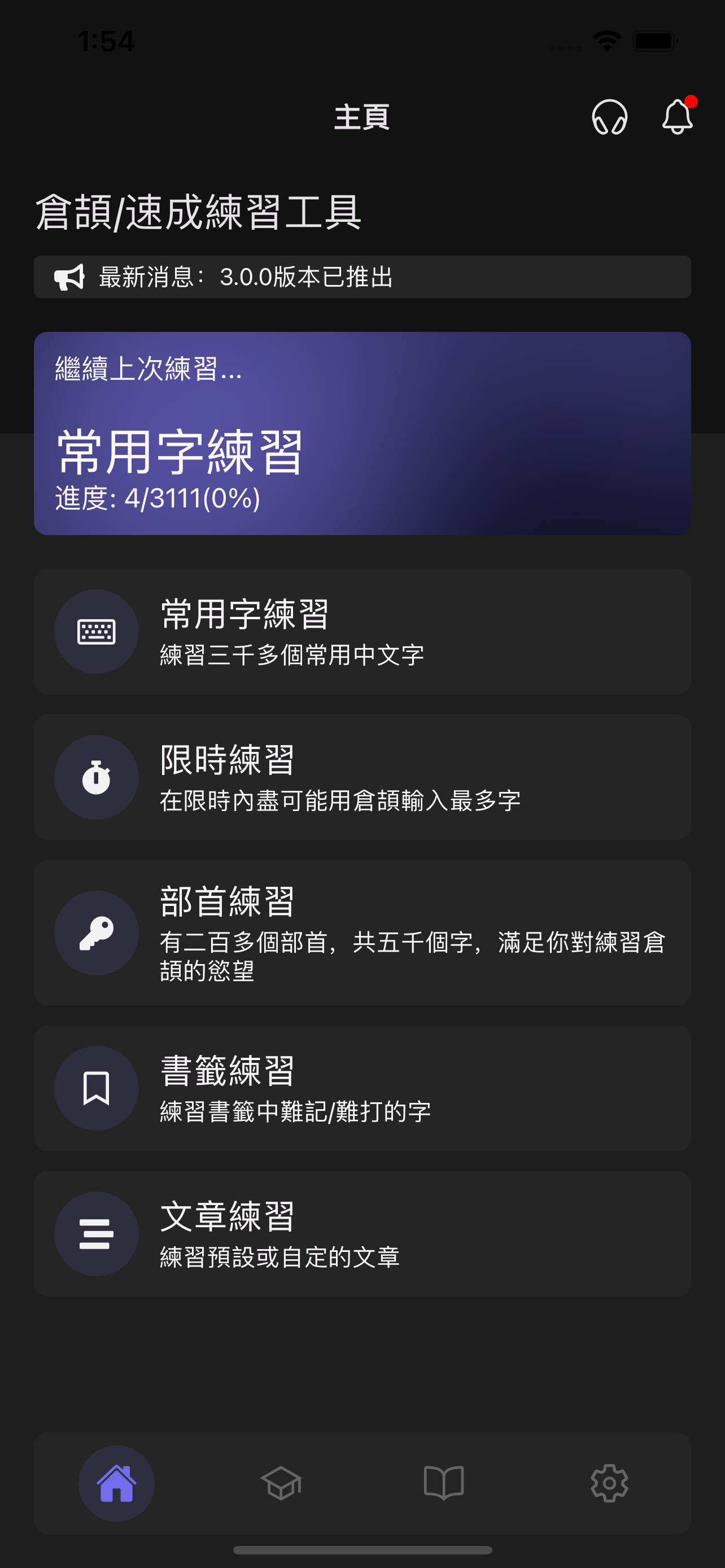
Task: Open 限時練習 practice mode
Action: click(362, 777)
